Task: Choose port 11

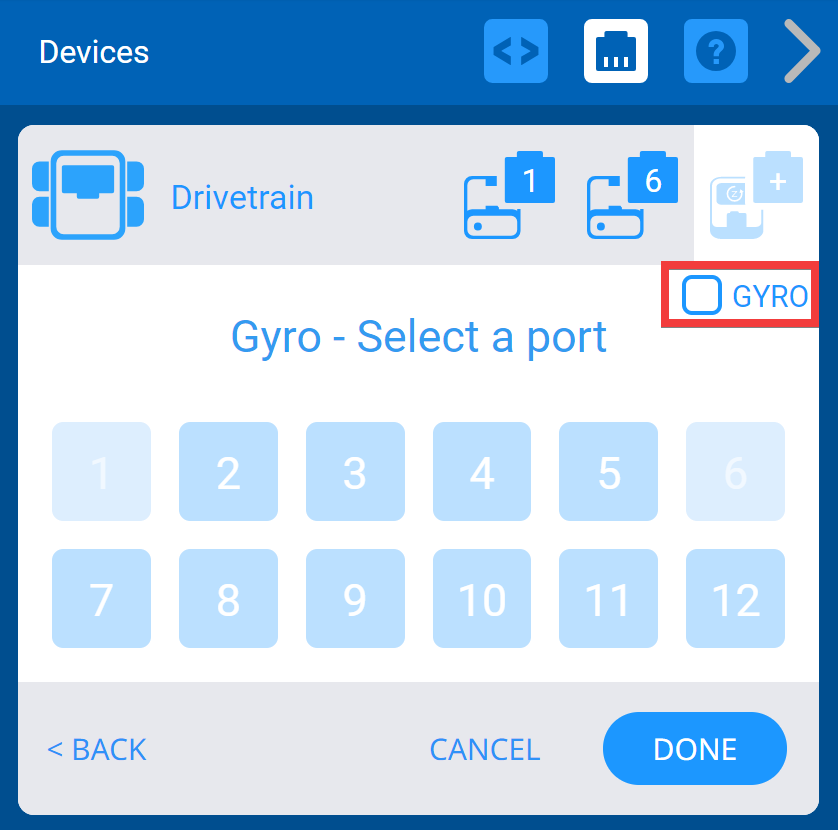Action: [x=608, y=599]
